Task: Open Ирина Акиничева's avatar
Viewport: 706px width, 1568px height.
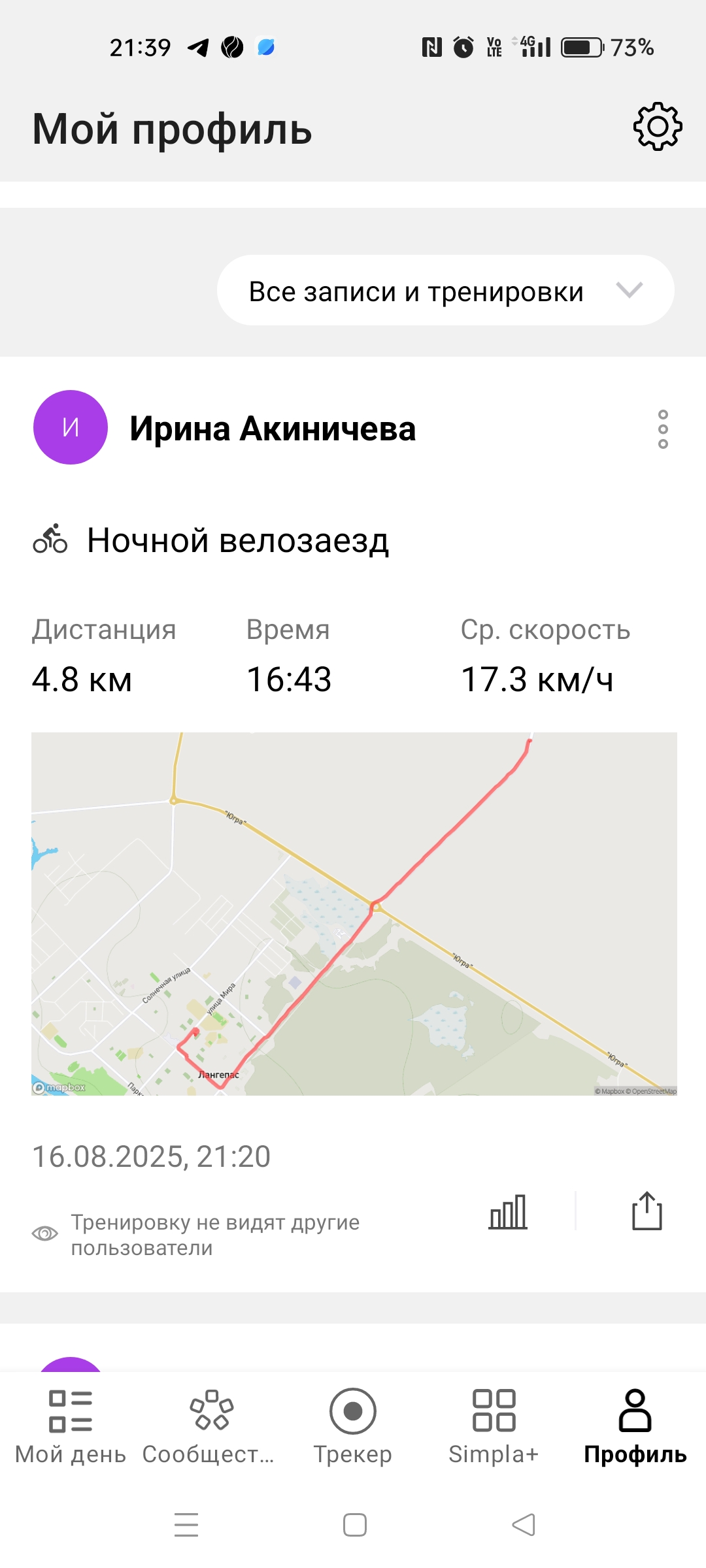Action: pos(71,427)
